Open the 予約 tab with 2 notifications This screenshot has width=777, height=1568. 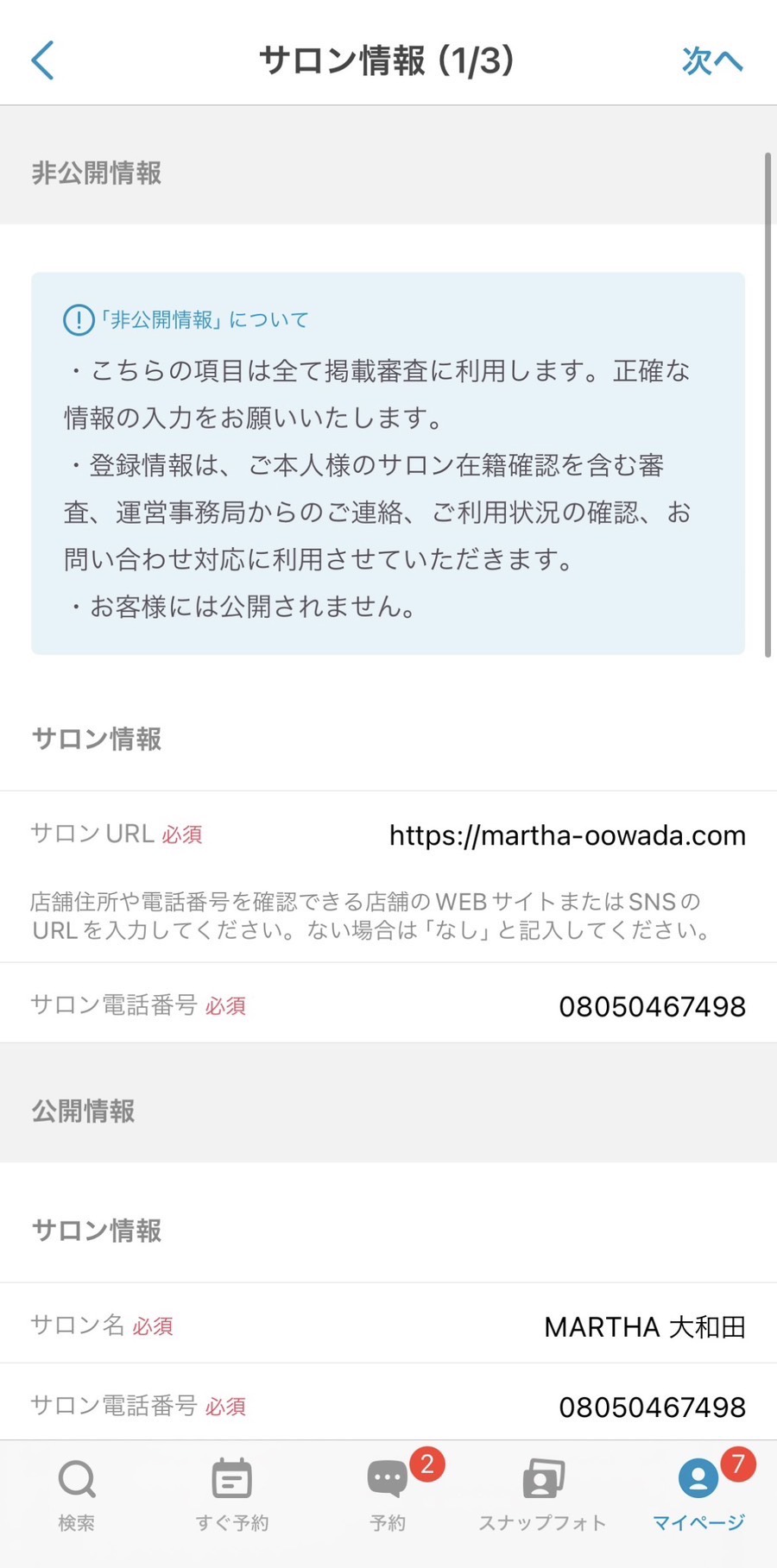[x=388, y=1496]
